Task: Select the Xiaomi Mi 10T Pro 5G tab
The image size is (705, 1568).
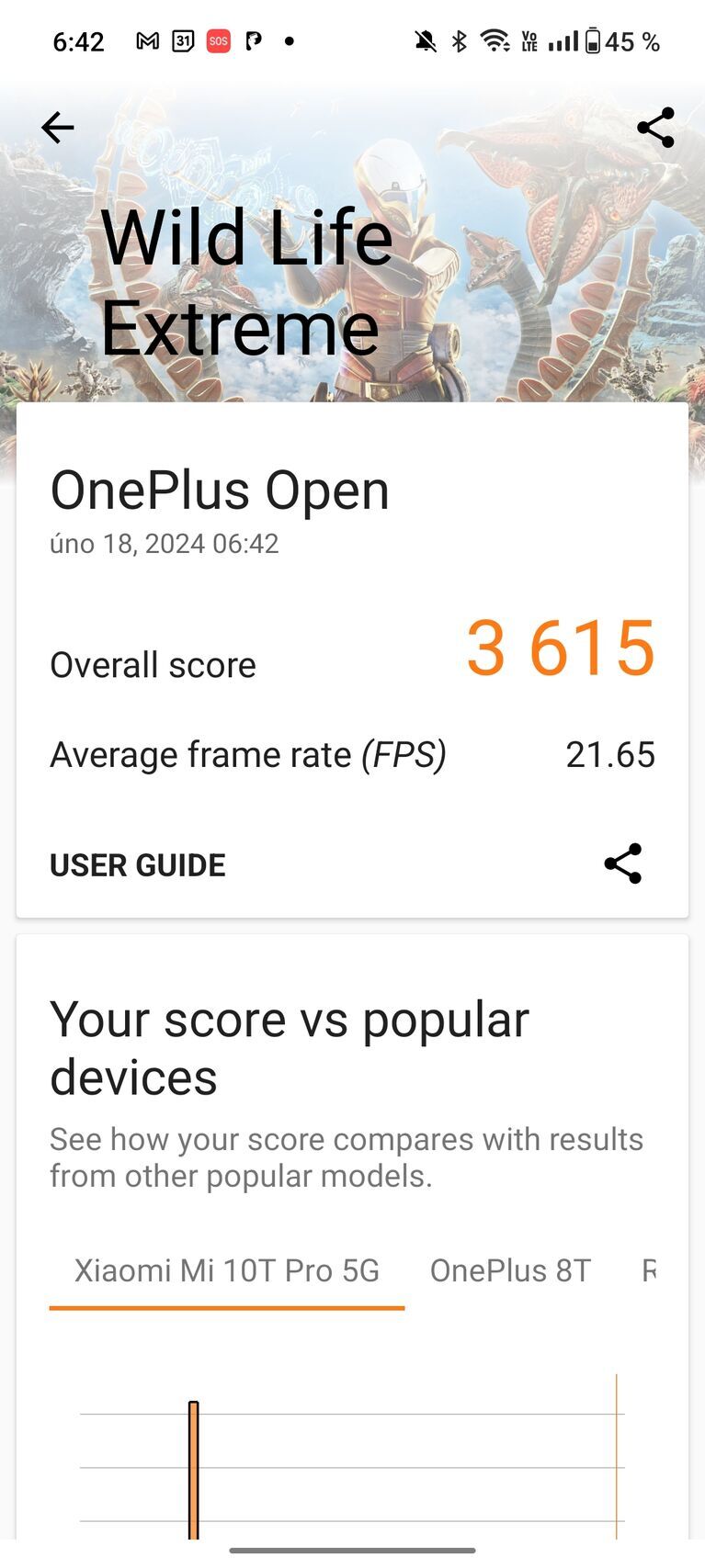Action: click(x=226, y=1269)
